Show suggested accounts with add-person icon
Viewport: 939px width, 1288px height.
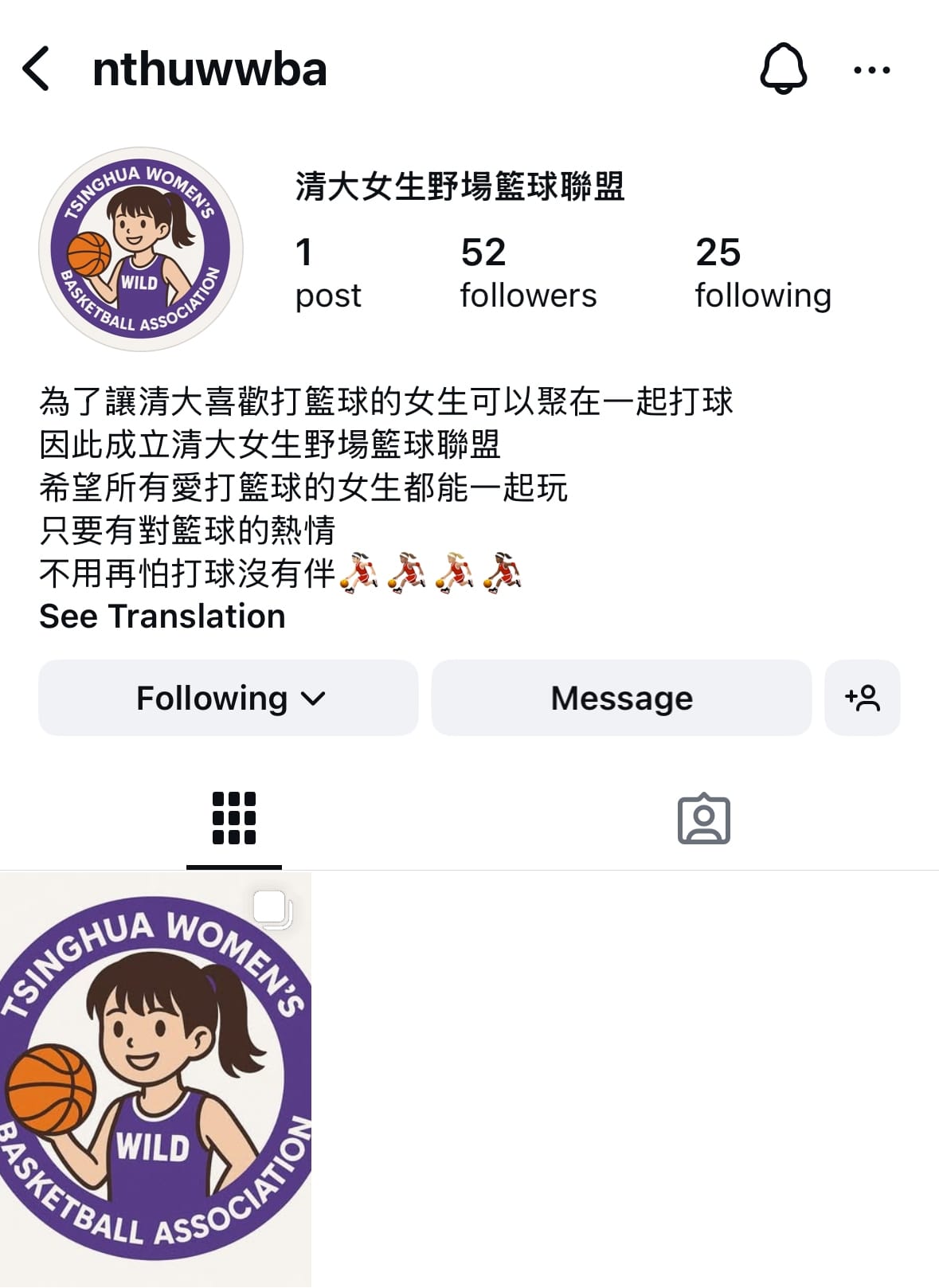tap(862, 698)
